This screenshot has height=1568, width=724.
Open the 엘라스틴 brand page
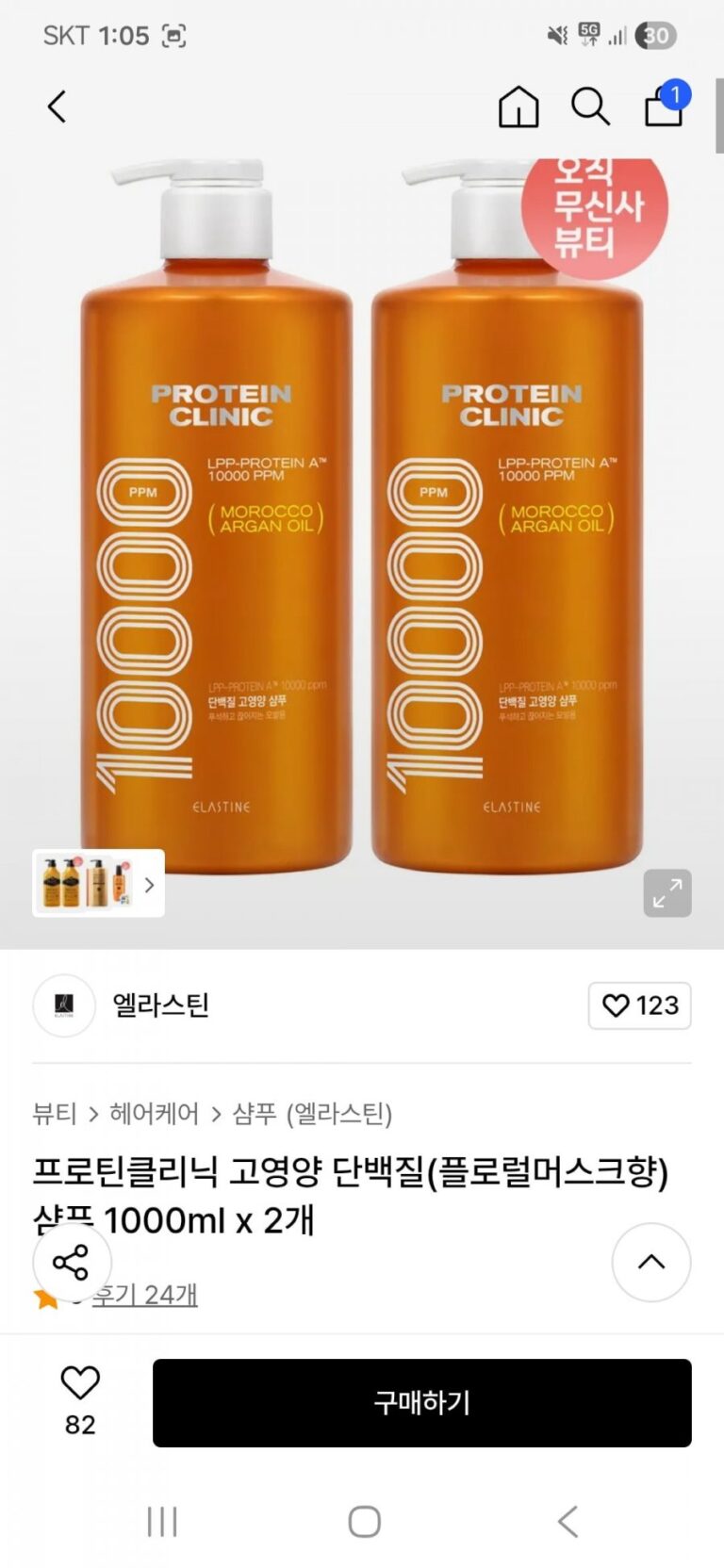160,1005
